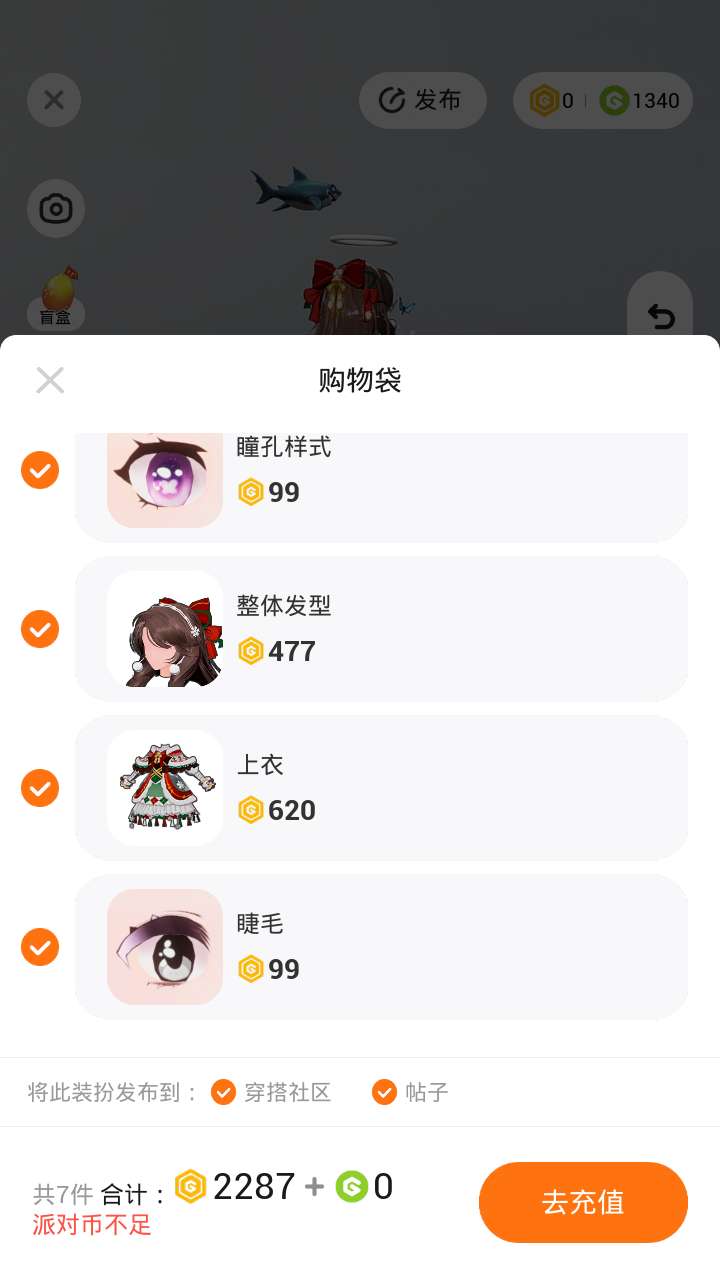720x1280 pixels.
Task: Open the coin balance panel
Action: pos(603,100)
